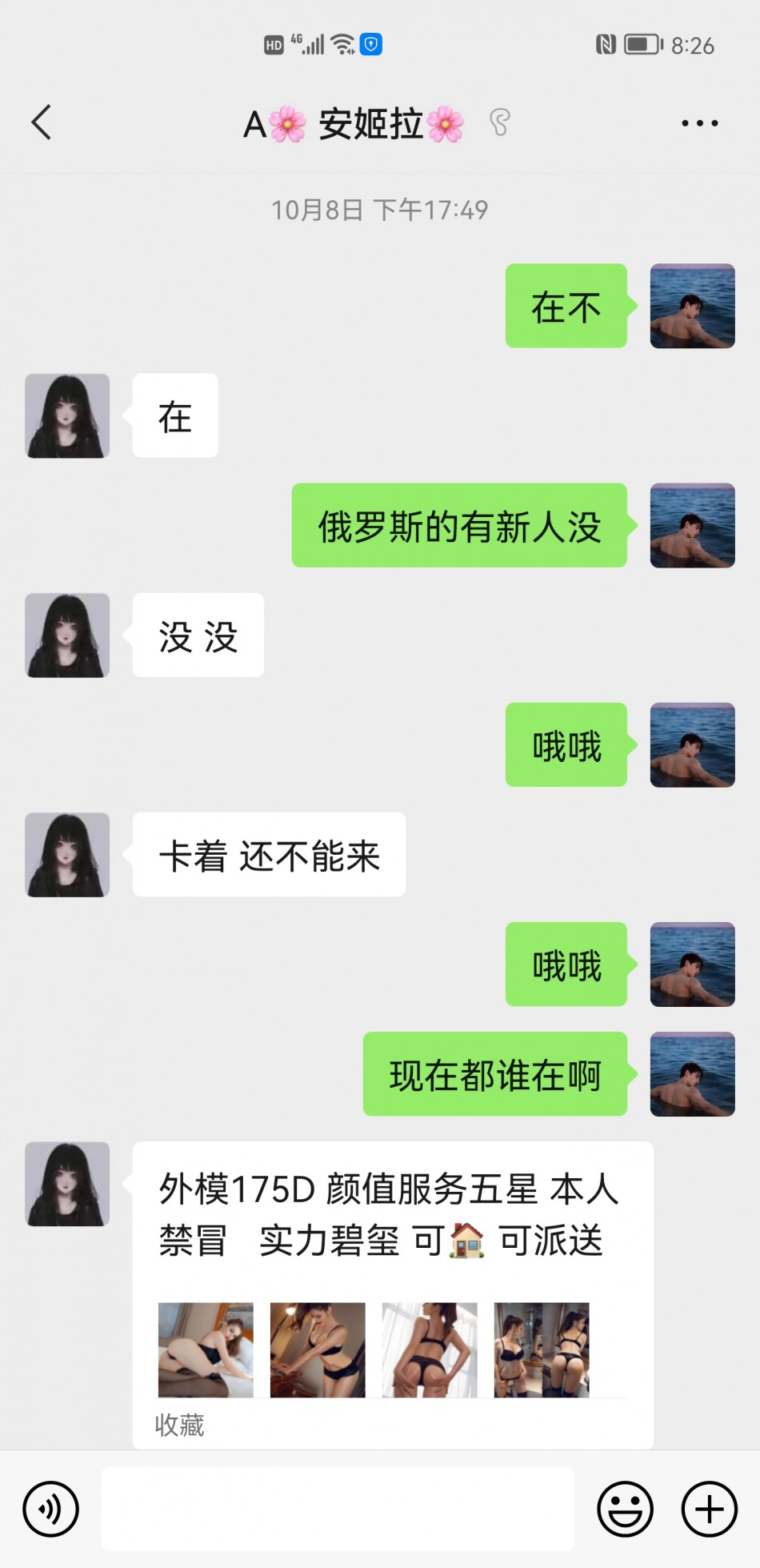Image resolution: width=760 pixels, height=1568 pixels.
Task: Open the three-dot chat info menu
Action: [699, 123]
